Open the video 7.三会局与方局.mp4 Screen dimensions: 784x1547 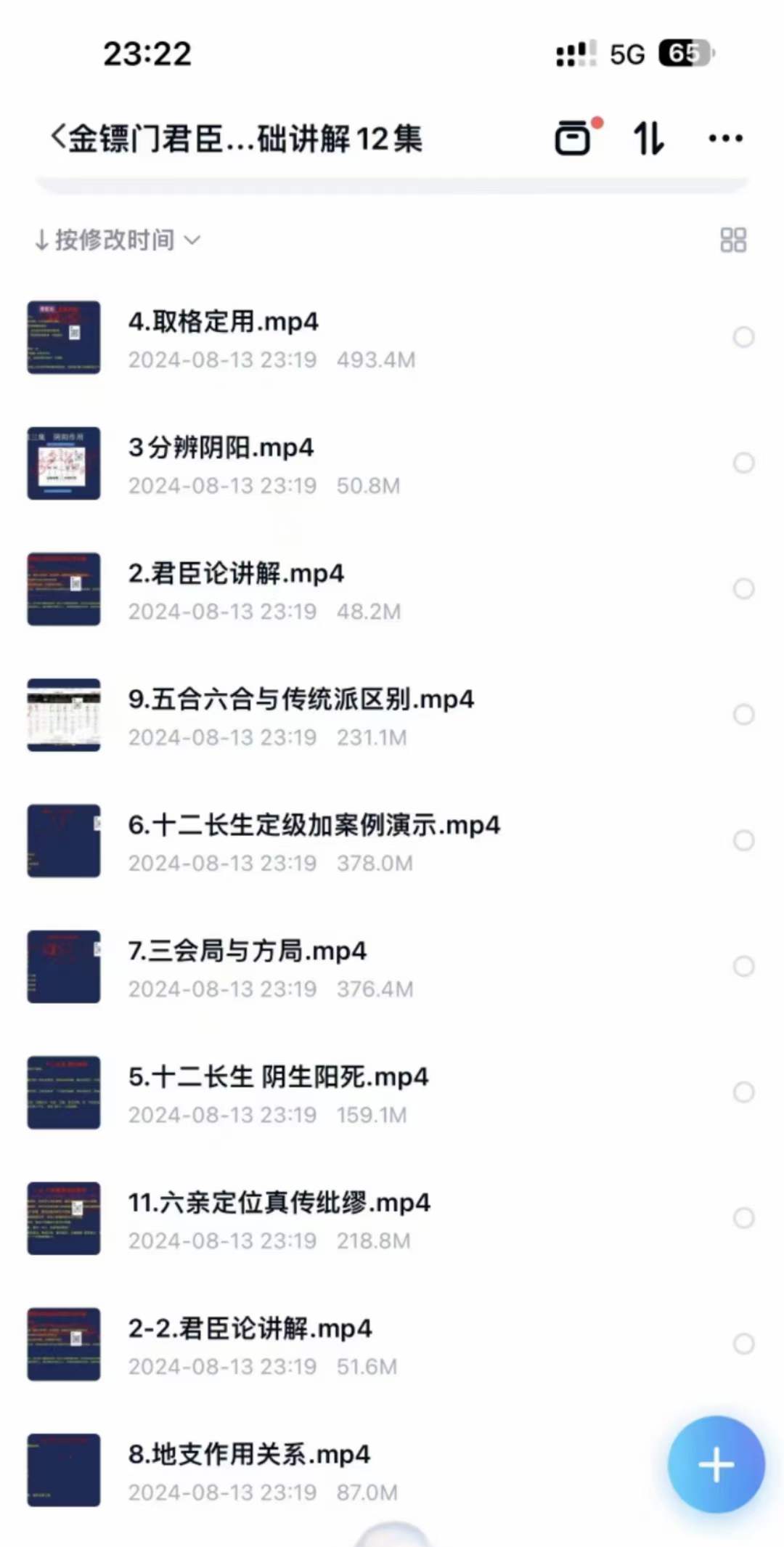pos(247,951)
